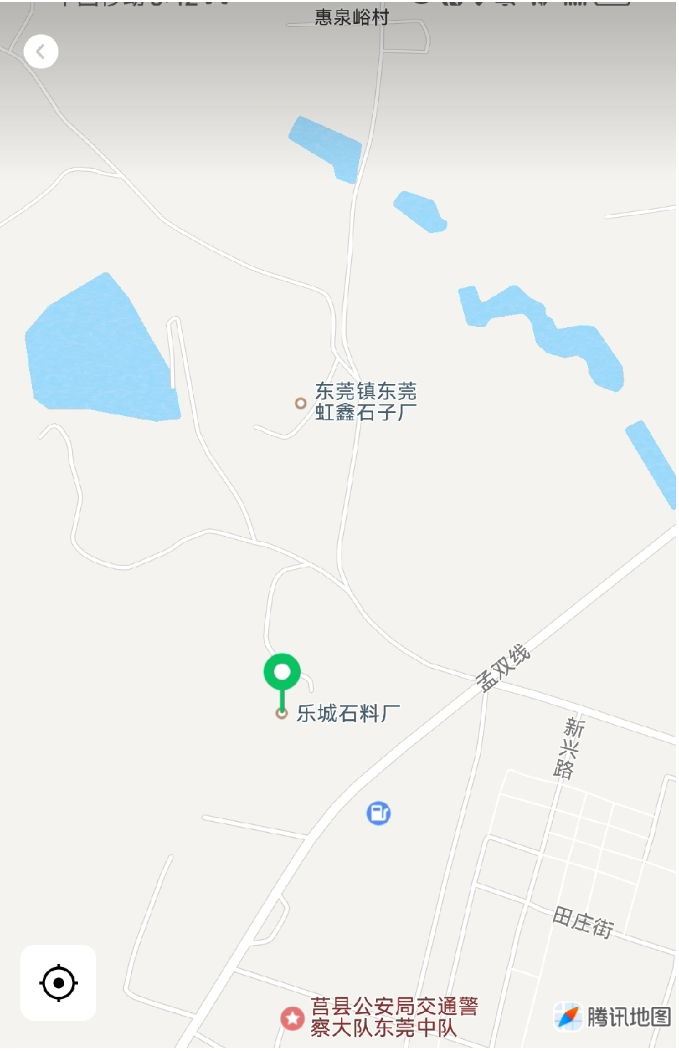This screenshot has width=679, height=1051.
Task: Select the 莒县公安局交通警察大队东莞中队 marker
Action: (292, 1018)
